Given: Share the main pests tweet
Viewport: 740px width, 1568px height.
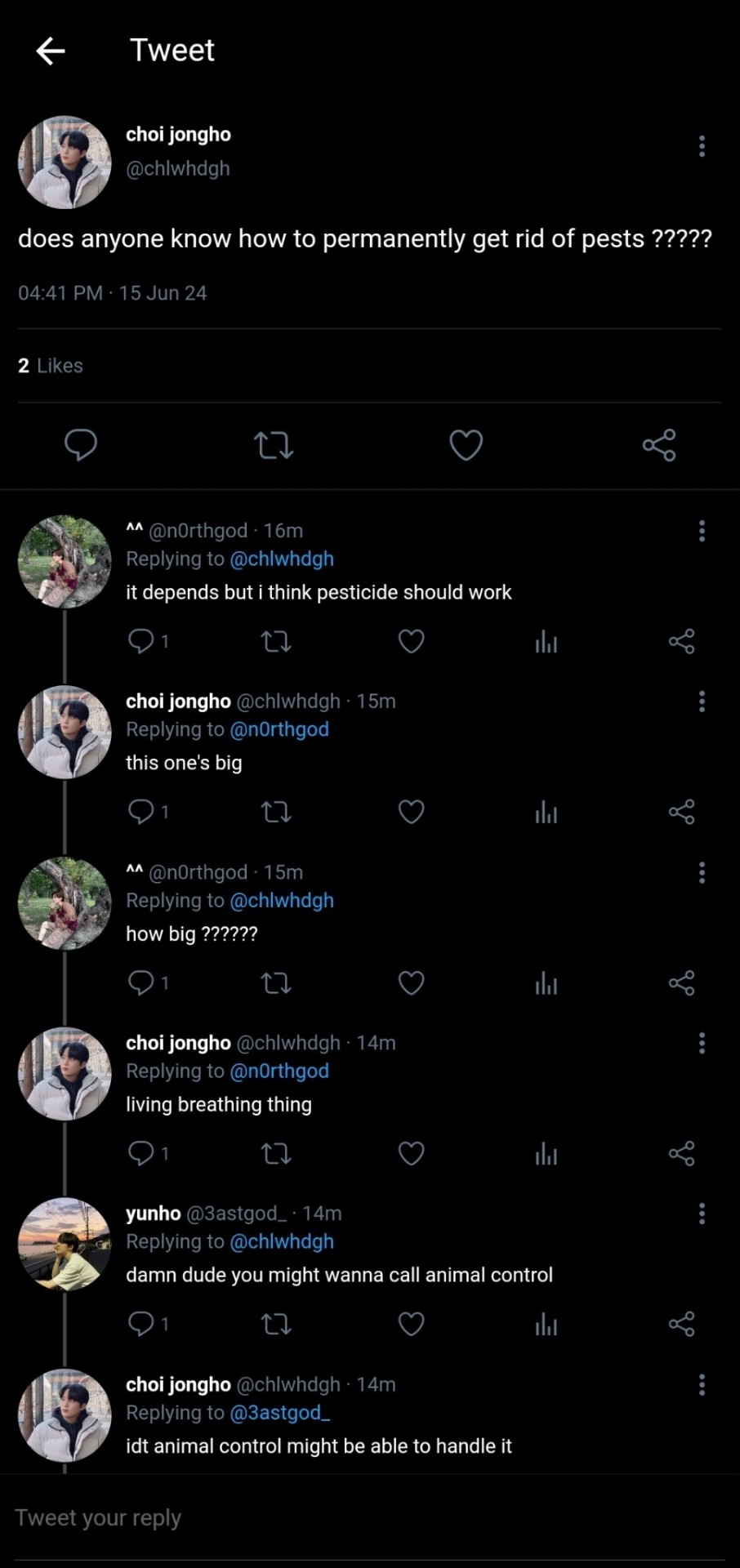Looking at the screenshot, I should click(x=659, y=445).
